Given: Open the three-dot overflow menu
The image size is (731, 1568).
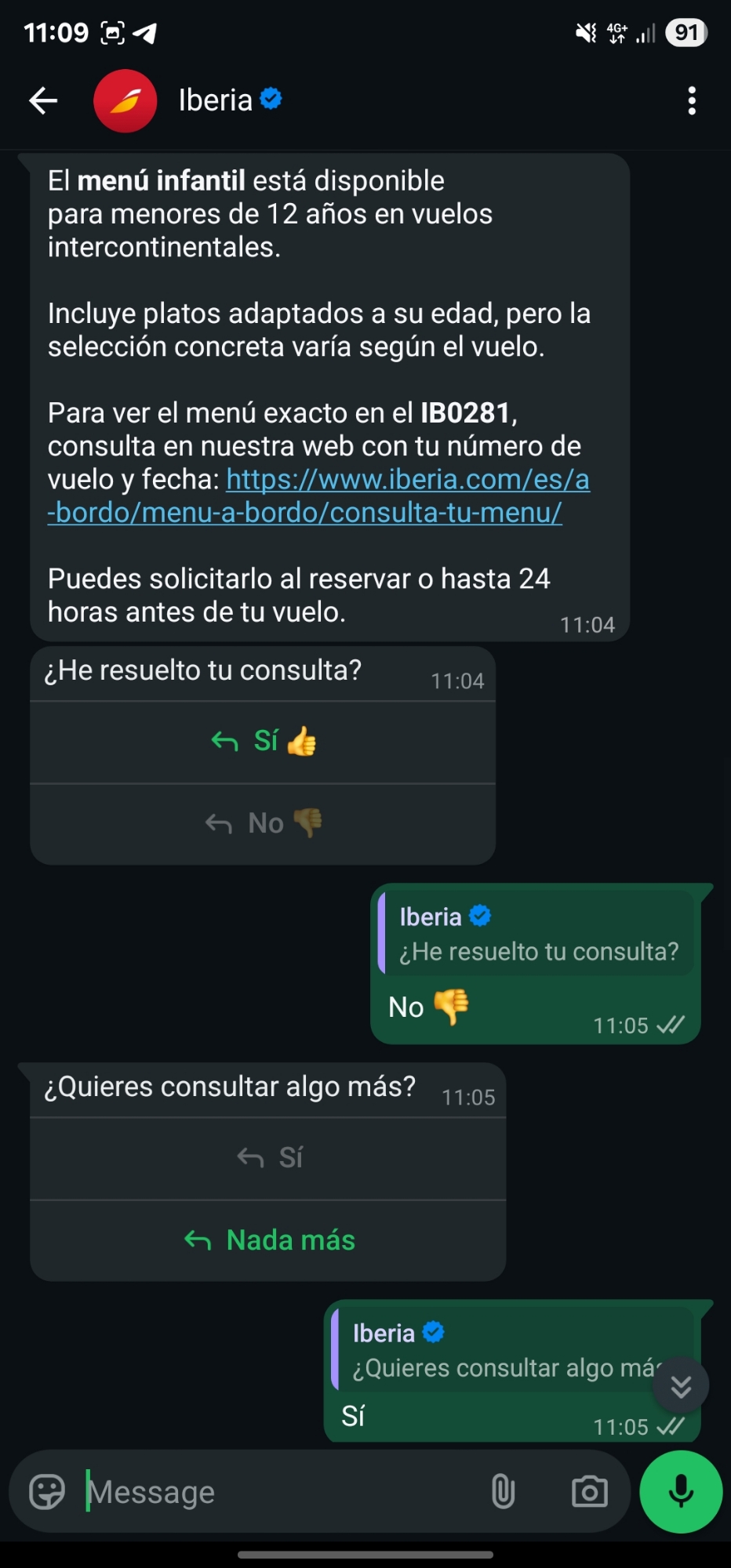Looking at the screenshot, I should 691,100.
